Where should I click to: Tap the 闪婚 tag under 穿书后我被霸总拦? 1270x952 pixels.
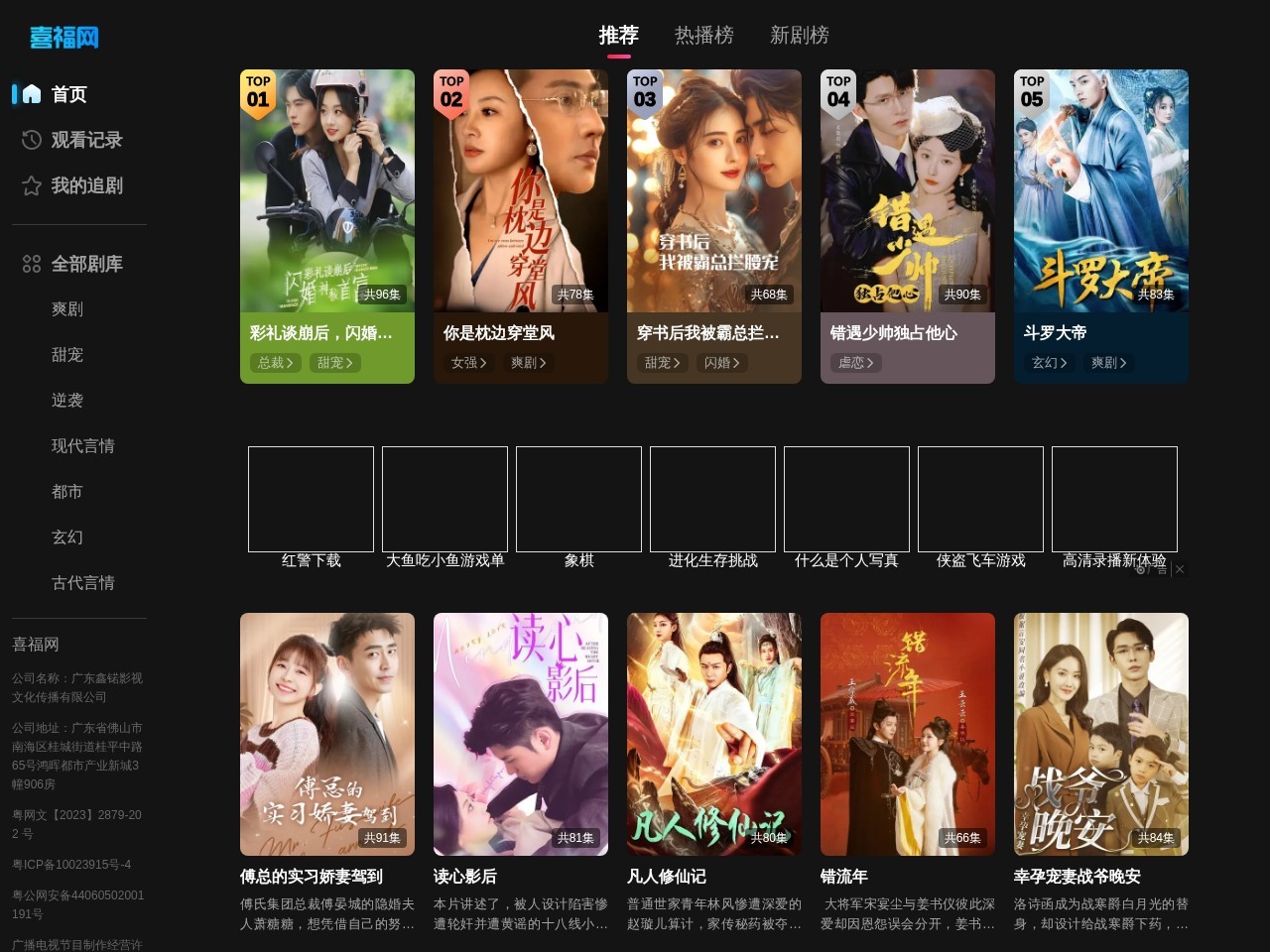pos(722,363)
